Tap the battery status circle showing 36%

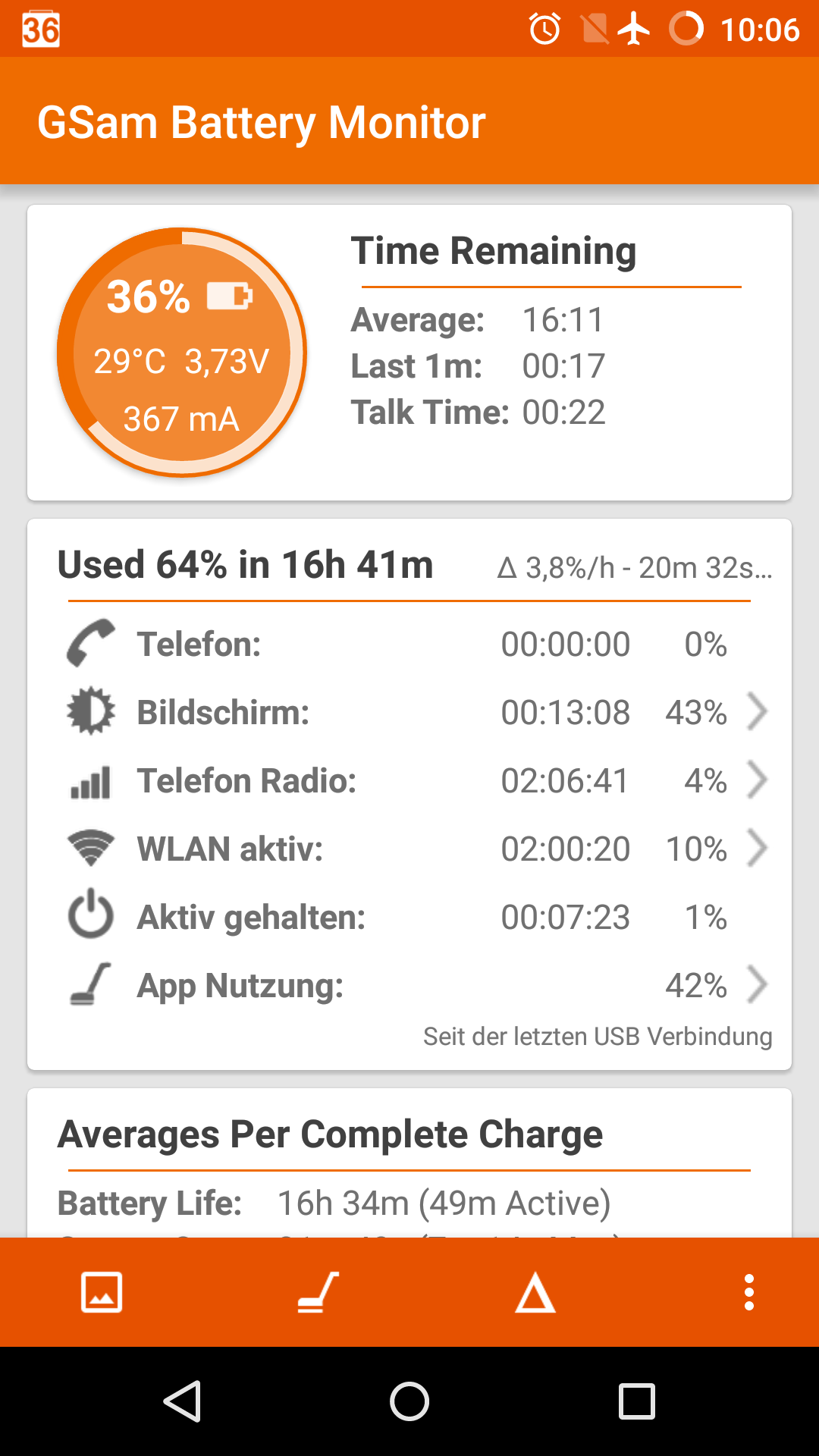click(x=182, y=353)
